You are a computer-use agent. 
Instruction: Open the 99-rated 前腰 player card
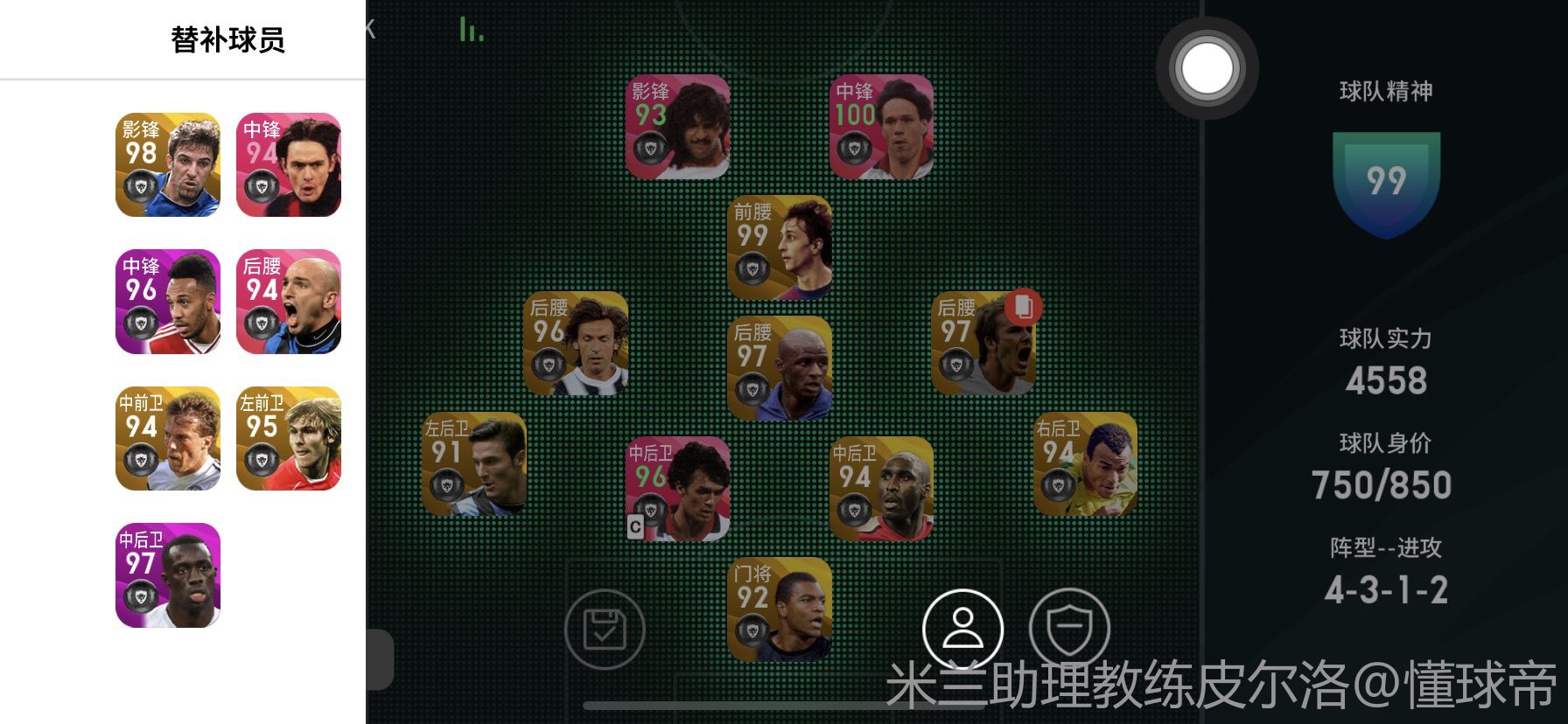click(780, 248)
